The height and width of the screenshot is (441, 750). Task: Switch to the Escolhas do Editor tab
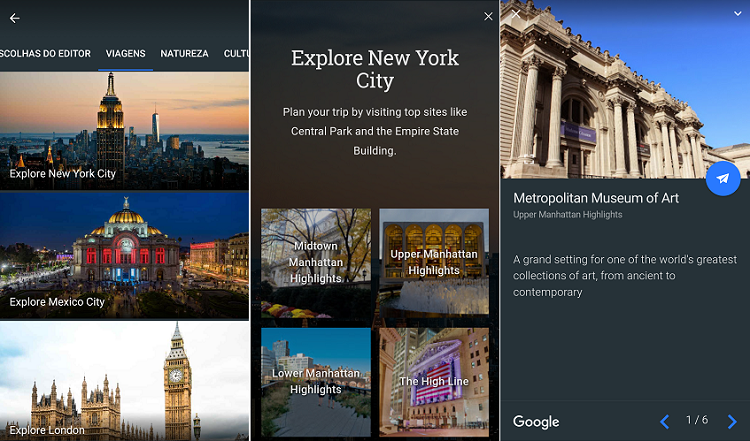click(46, 54)
